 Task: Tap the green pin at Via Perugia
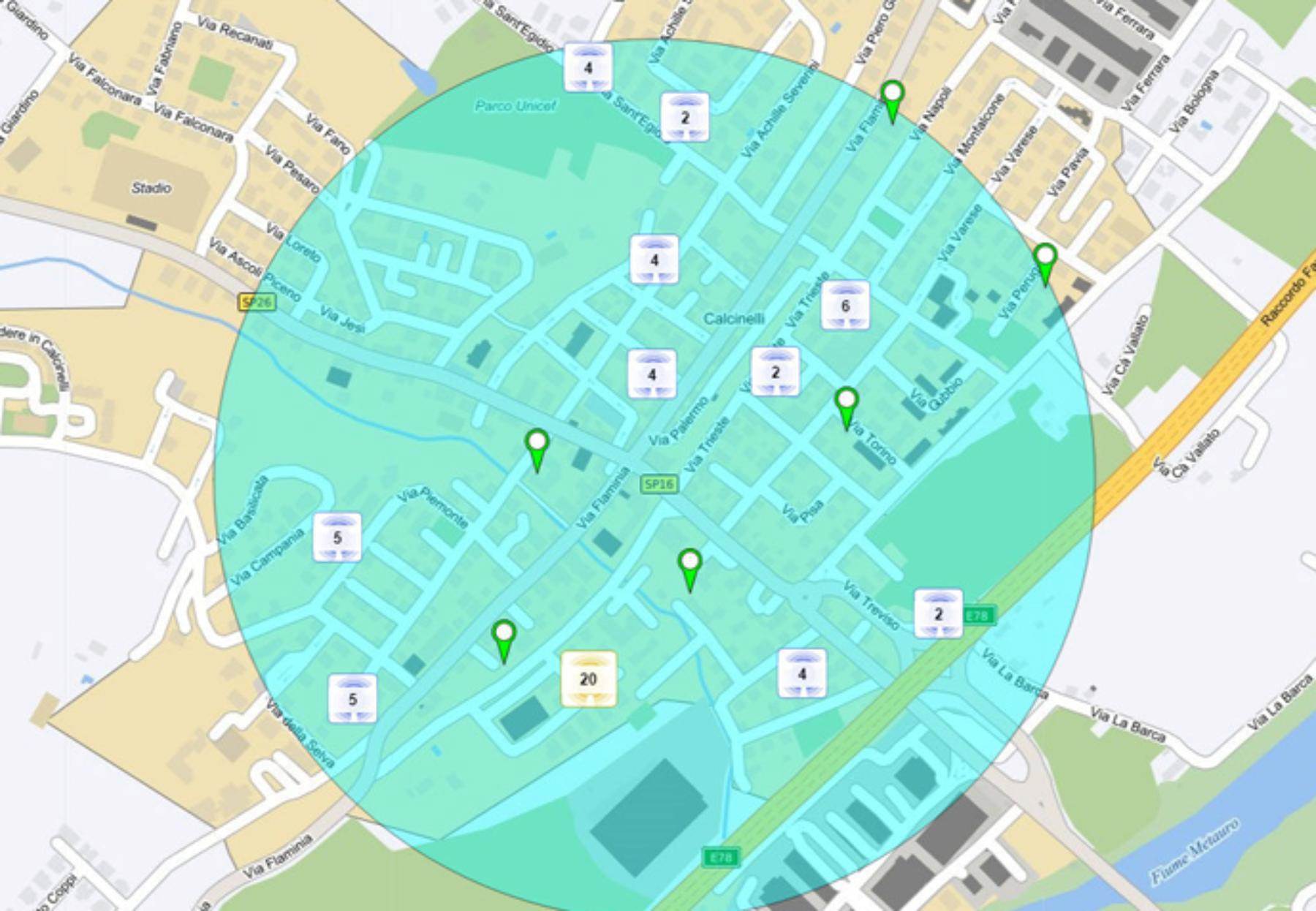pos(1045,261)
